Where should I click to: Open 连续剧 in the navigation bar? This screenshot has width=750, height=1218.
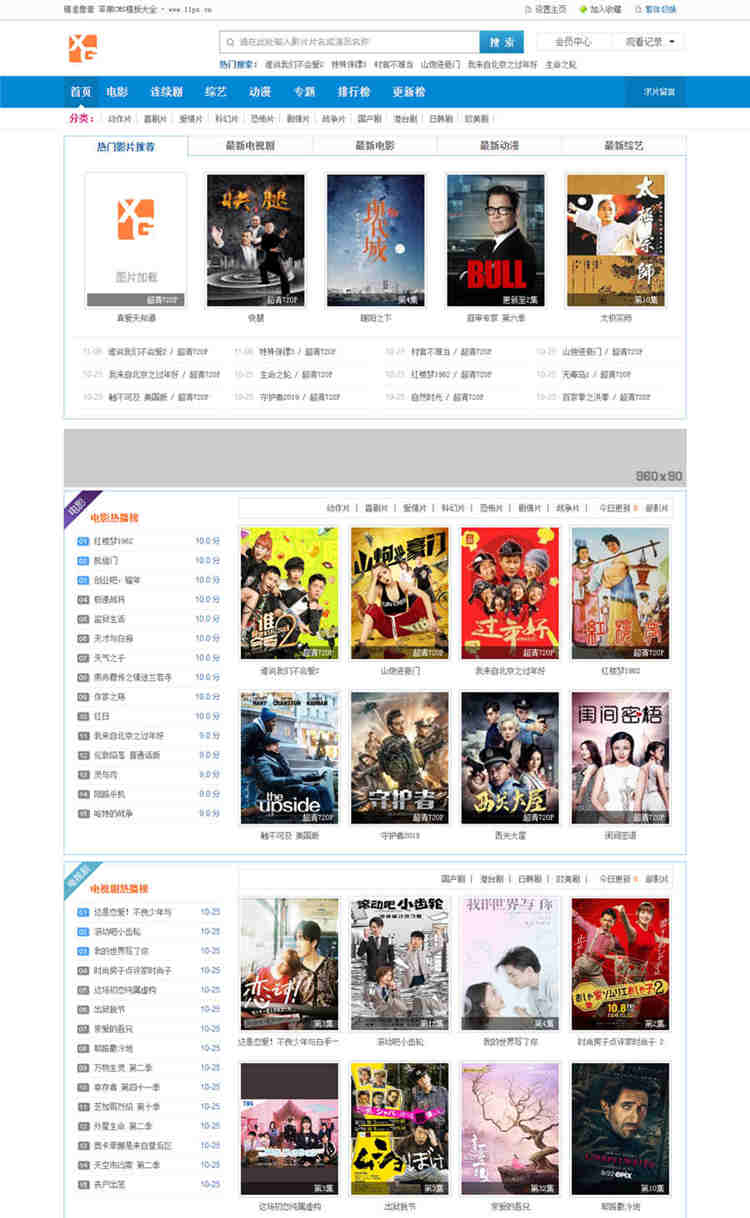pos(165,92)
